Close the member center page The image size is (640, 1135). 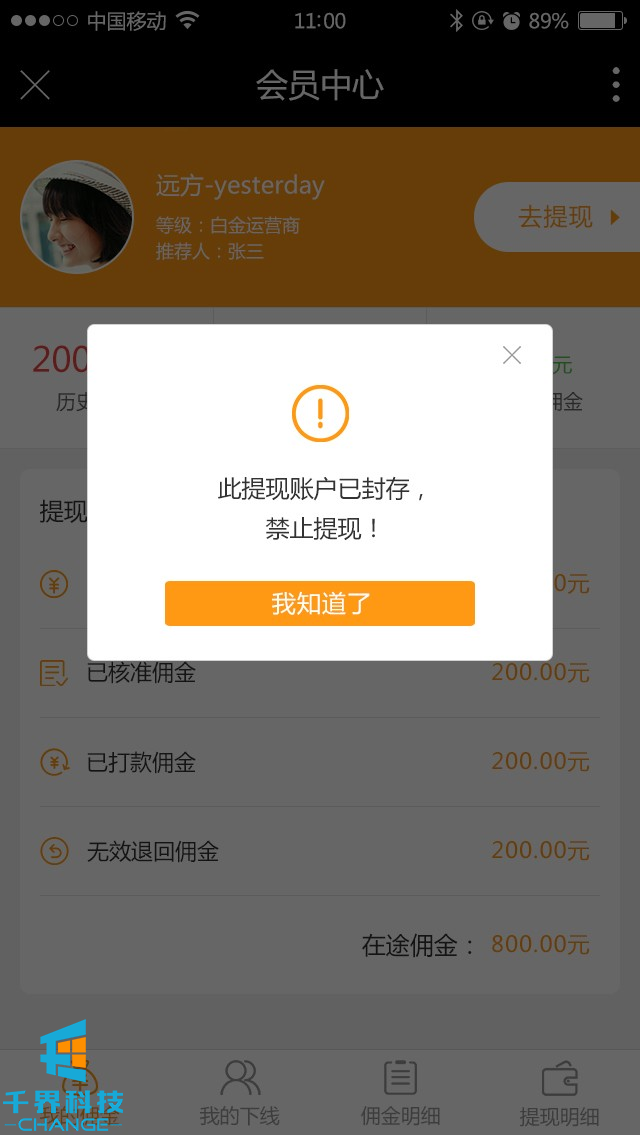point(35,85)
